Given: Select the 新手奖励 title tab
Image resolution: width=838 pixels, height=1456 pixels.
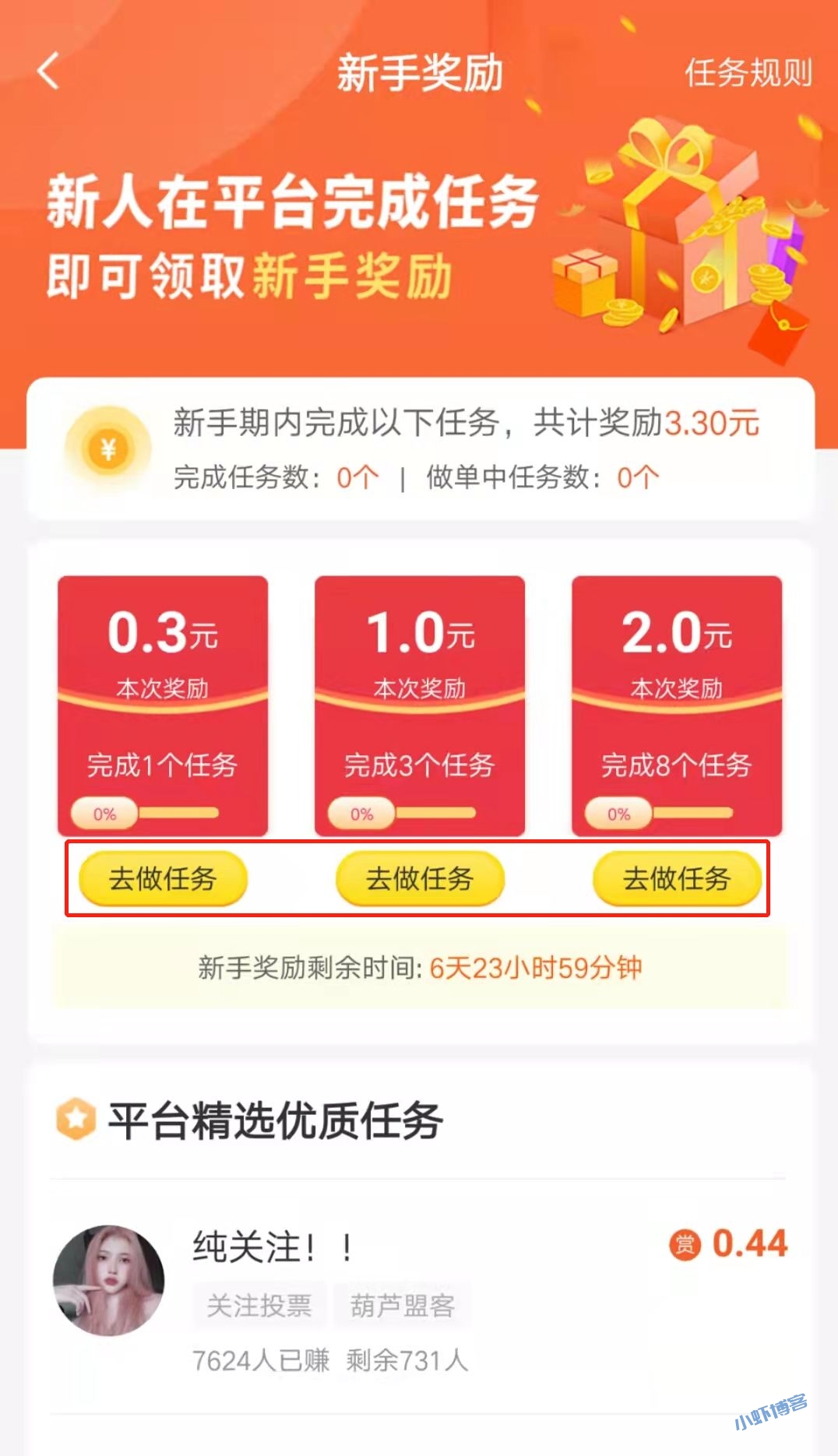Looking at the screenshot, I should (x=419, y=70).
